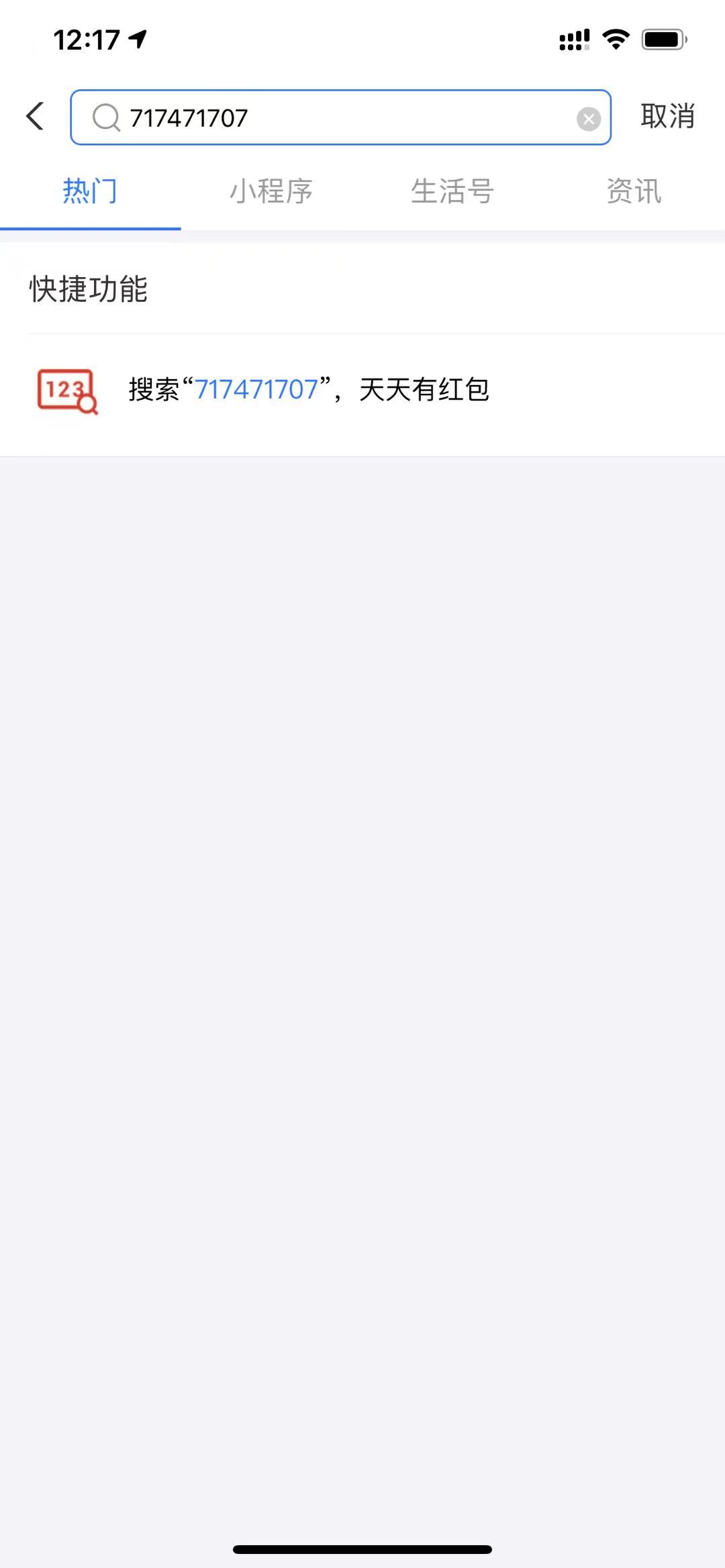Open the 生活号 tab

(x=452, y=191)
